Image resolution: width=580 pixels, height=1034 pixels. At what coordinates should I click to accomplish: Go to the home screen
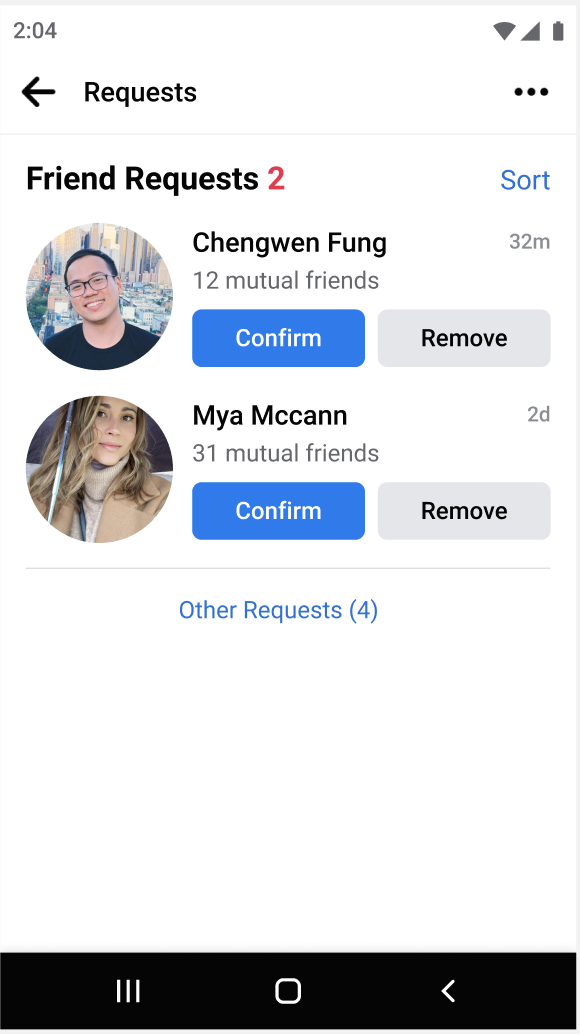point(288,990)
